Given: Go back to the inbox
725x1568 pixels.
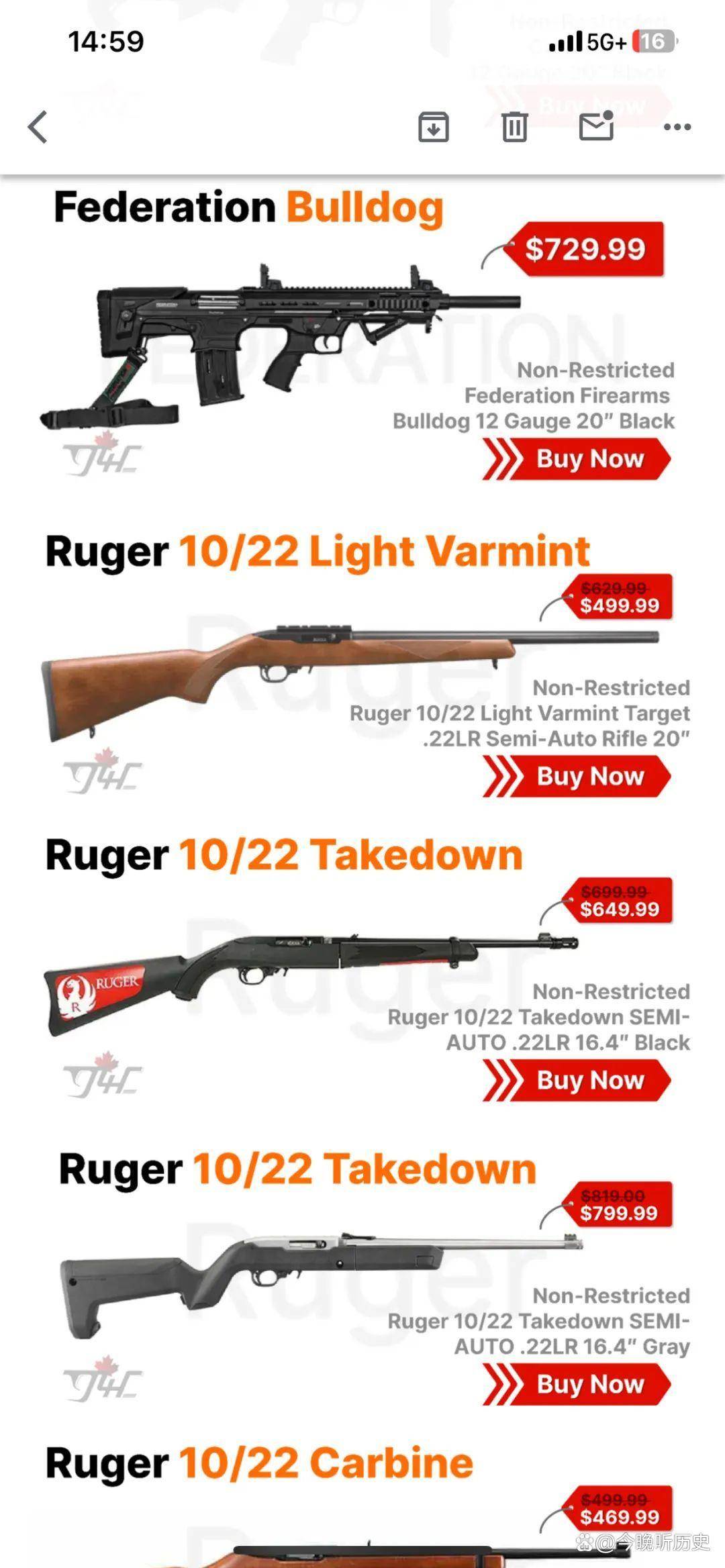Looking at the screenshot, I should (x=38, y=127).
